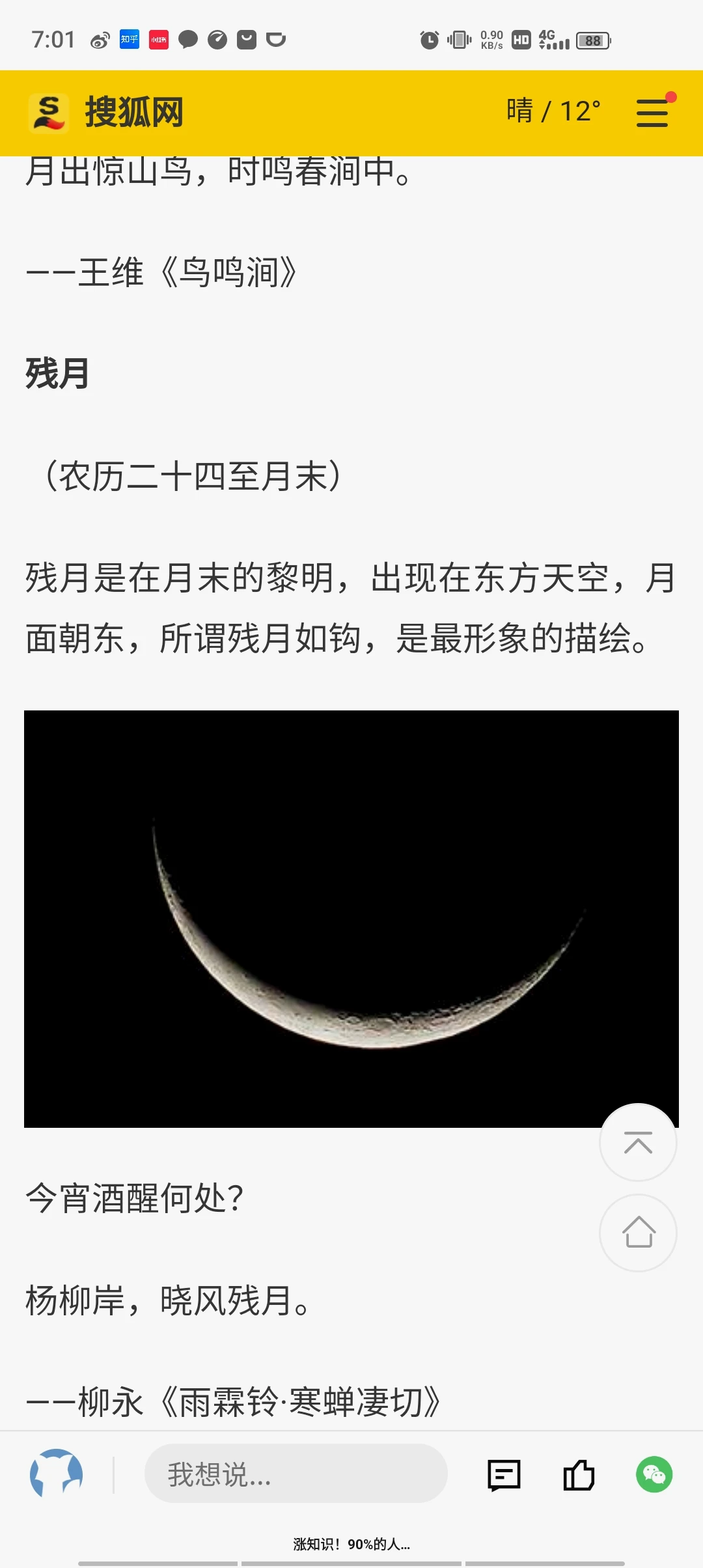
Task: Like this article with thumbs up
Action: pos(579,1475)
